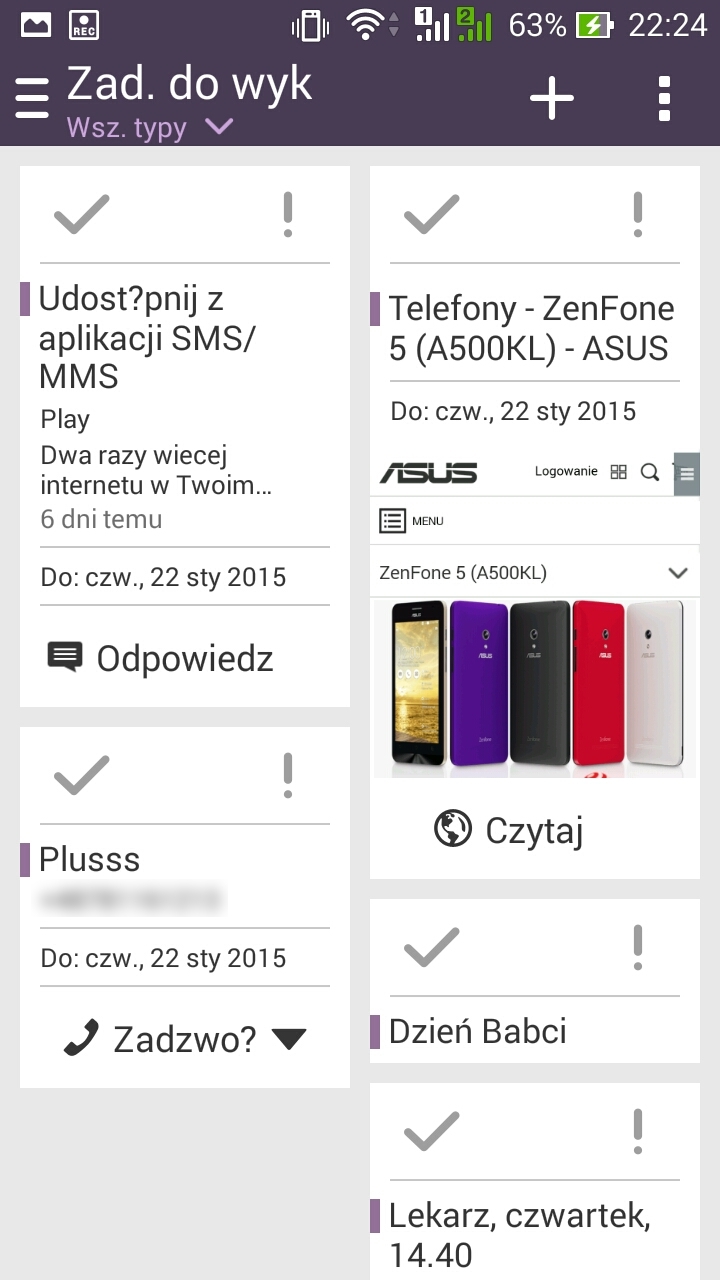Open the Dzień Babci task

click(x=478, y=1031)
